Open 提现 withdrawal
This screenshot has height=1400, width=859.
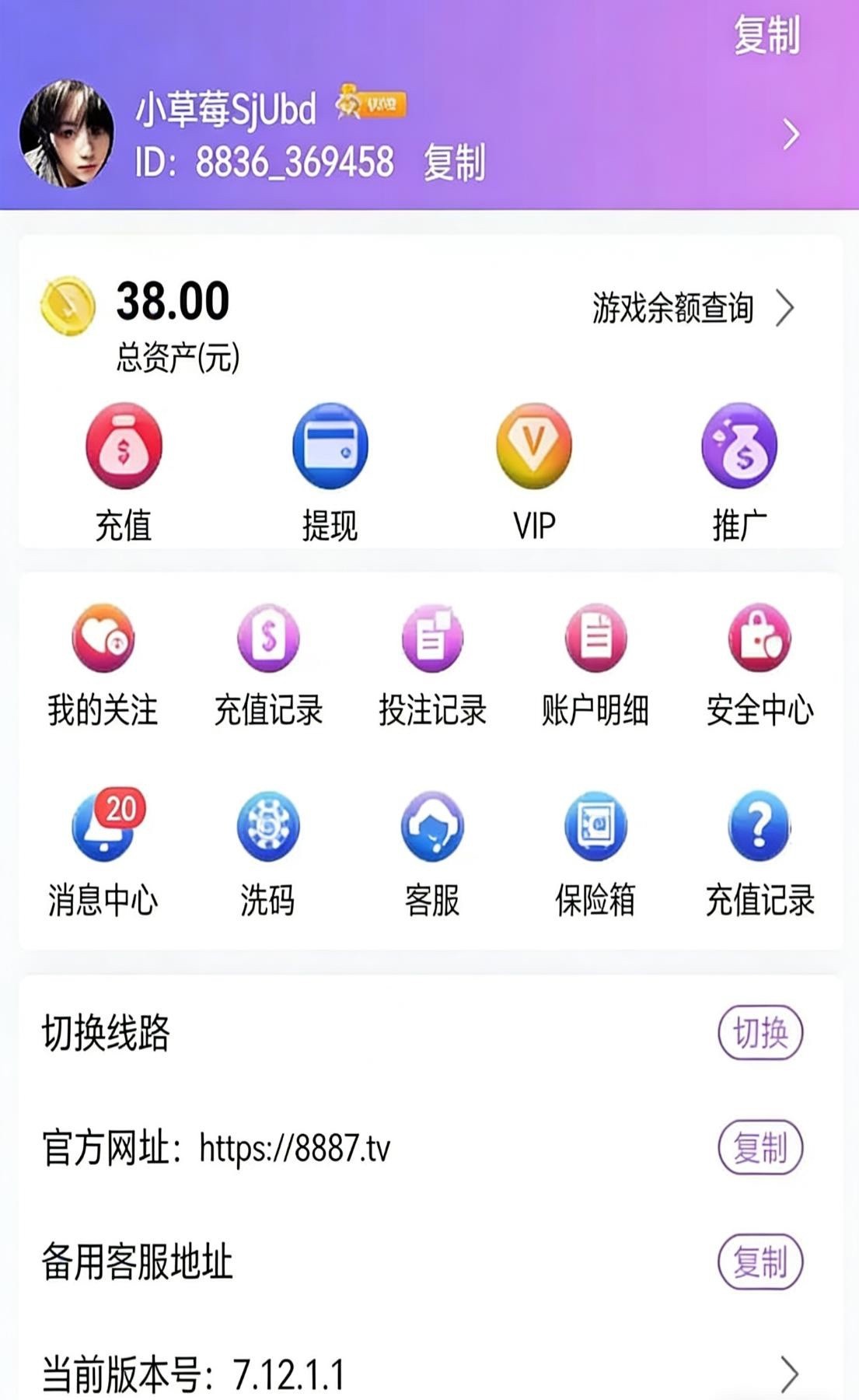click(330, 446)
